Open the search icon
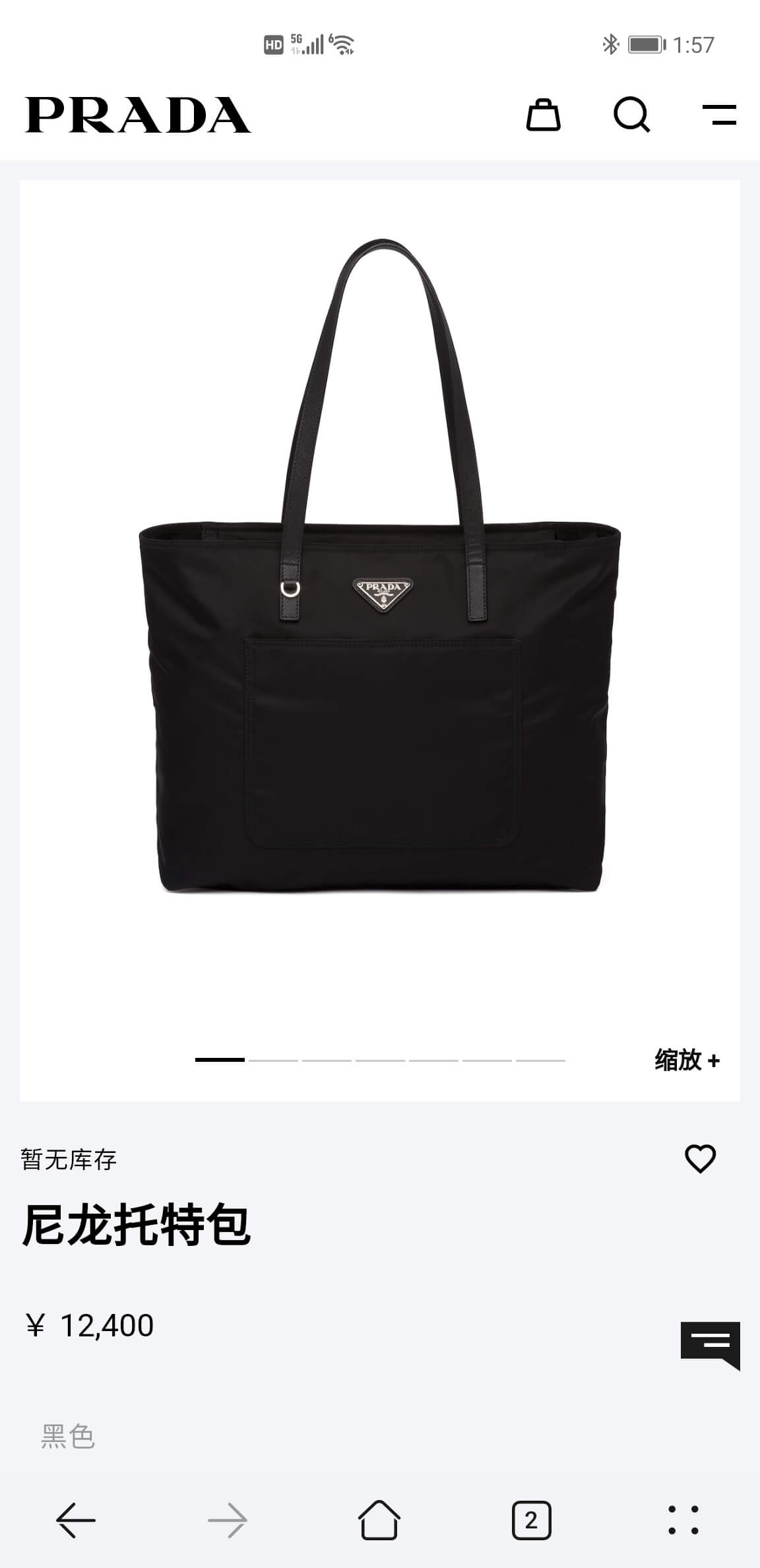 pyautogui.click(x=631, y=115)
